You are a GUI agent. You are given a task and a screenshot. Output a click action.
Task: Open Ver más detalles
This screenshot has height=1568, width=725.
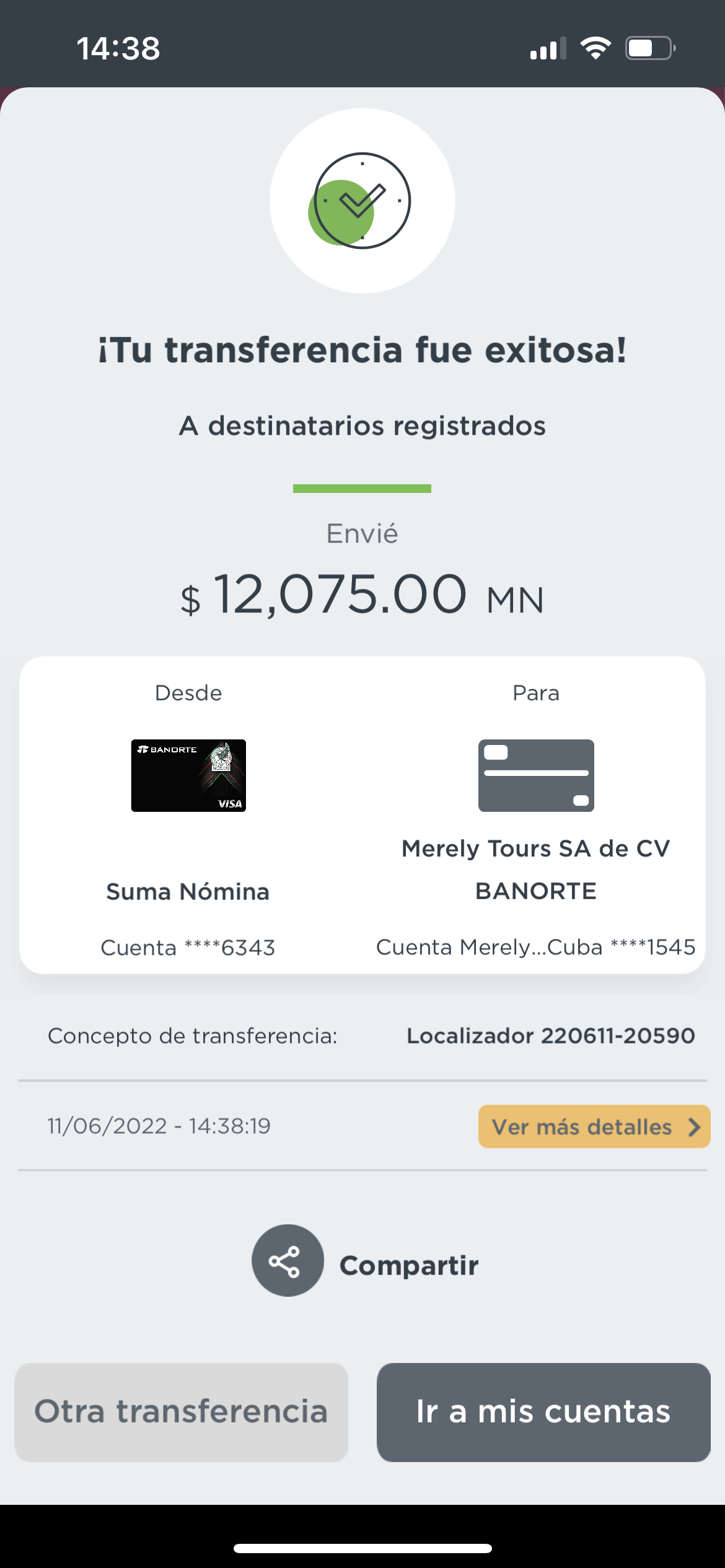(594, 1126)
